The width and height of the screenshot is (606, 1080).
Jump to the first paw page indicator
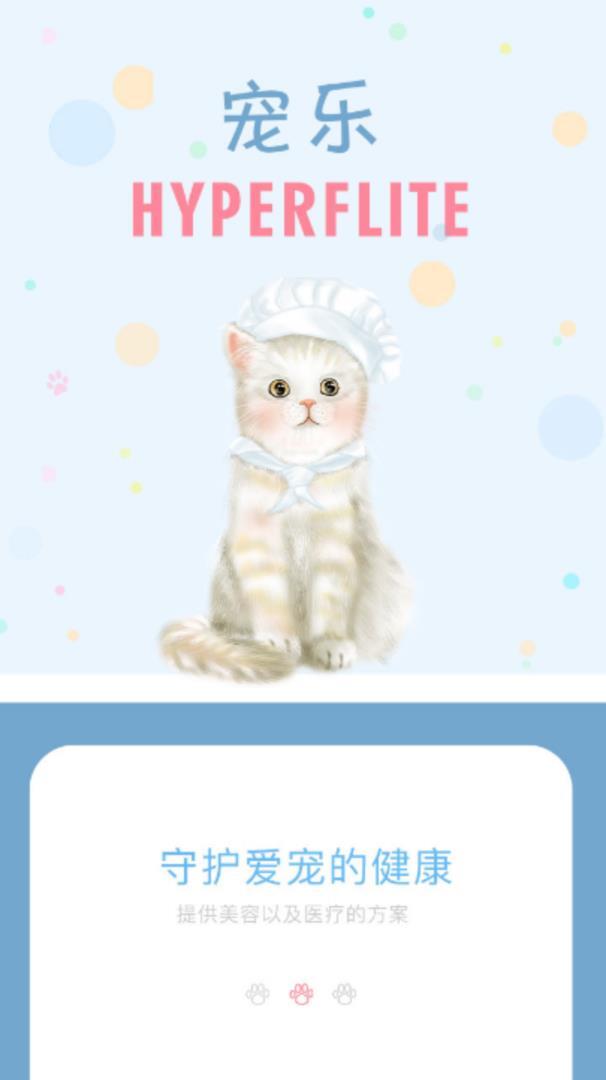click(258, 994)
